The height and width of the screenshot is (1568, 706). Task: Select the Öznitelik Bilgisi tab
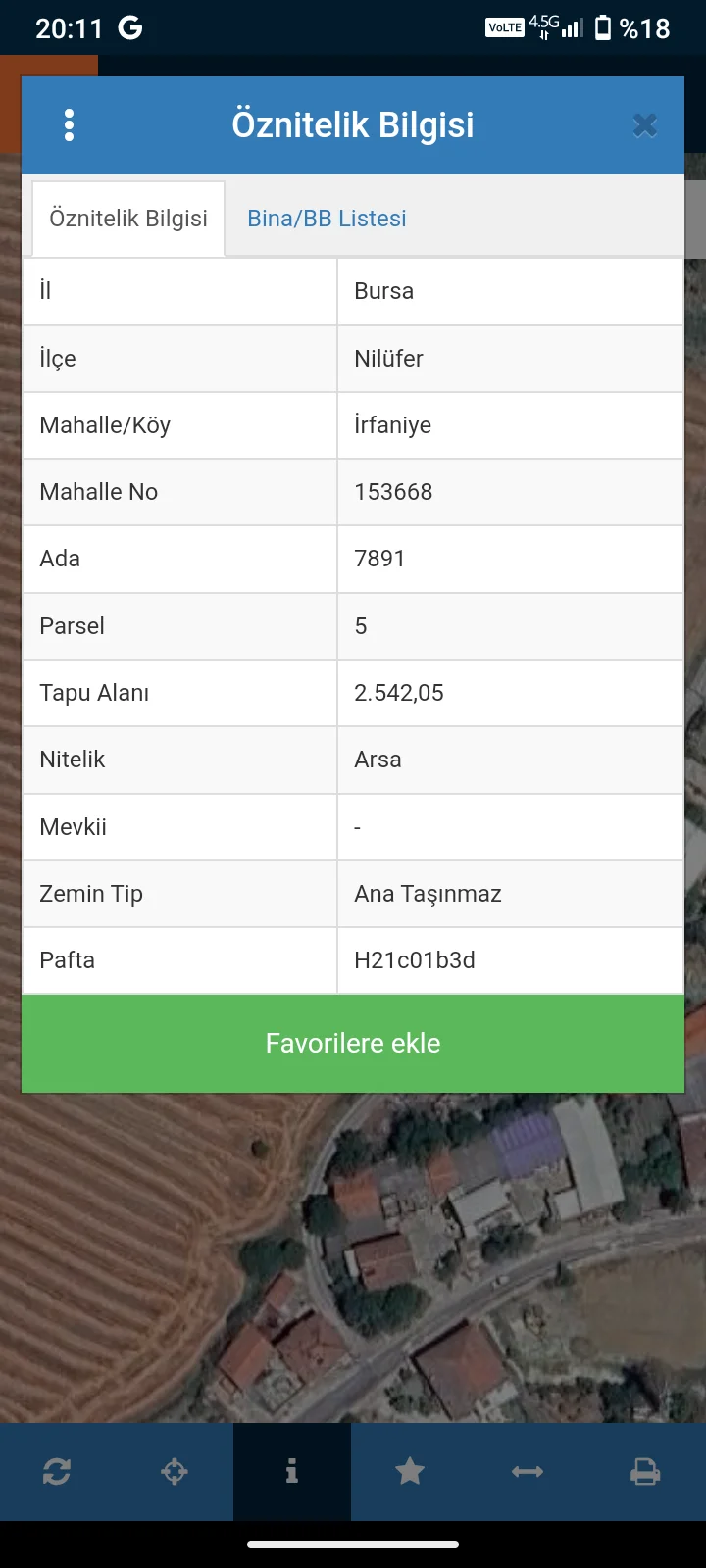(x=126, y=218)
